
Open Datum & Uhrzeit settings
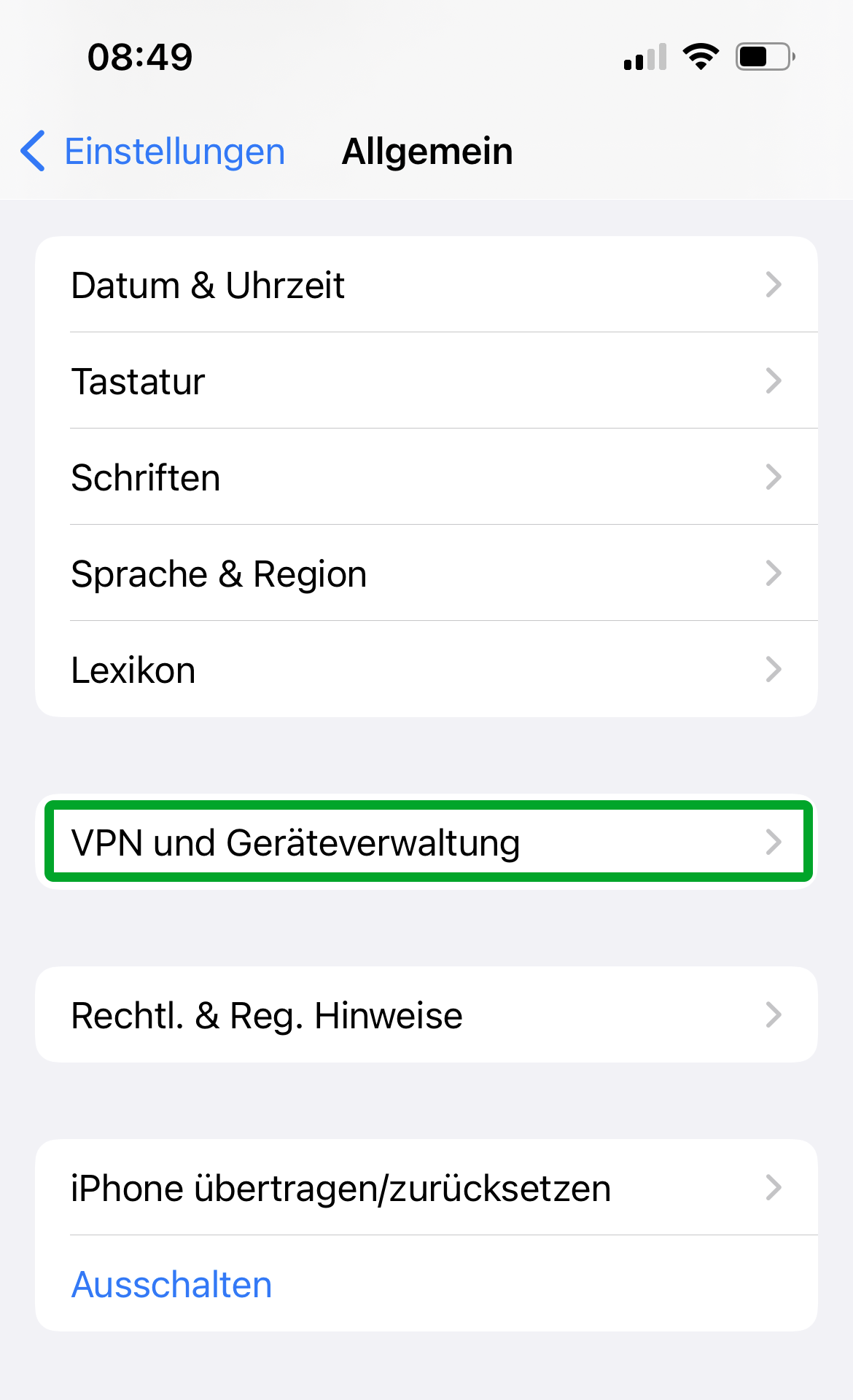pyautogui.click(x=426, y=284)
